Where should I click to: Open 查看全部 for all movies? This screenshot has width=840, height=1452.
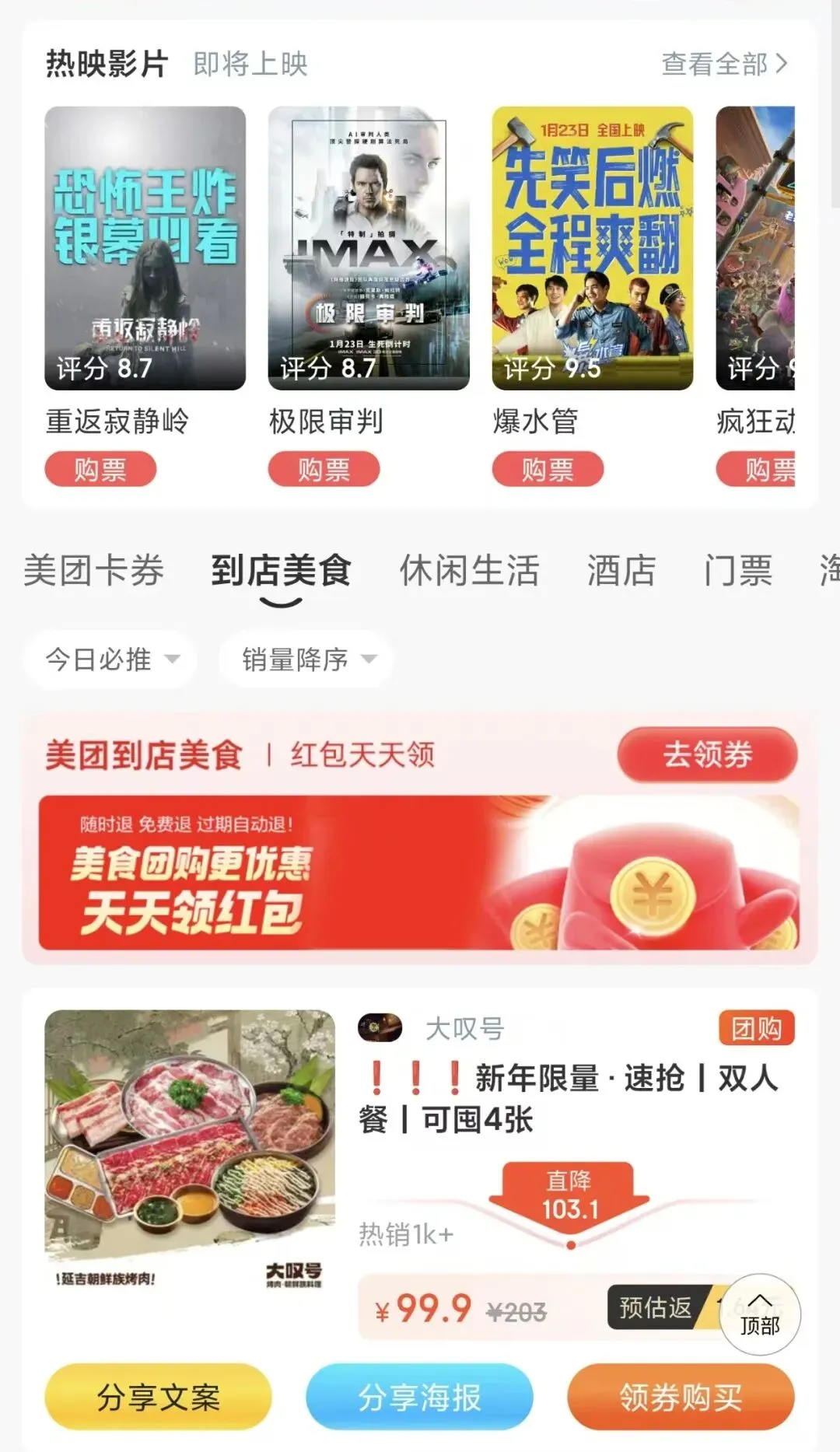pyautogui.click(x=724, y=64)
